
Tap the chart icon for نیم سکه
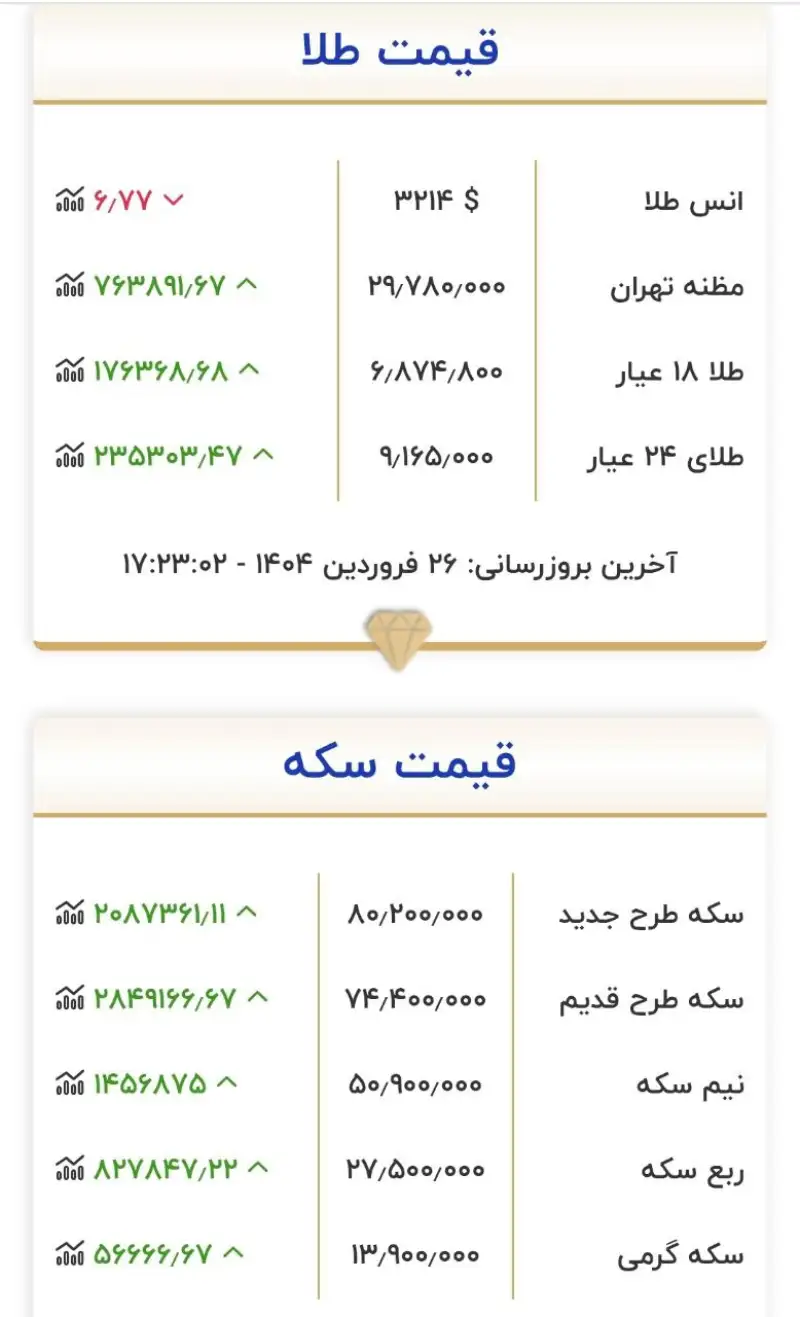(x=70, y=1083)
